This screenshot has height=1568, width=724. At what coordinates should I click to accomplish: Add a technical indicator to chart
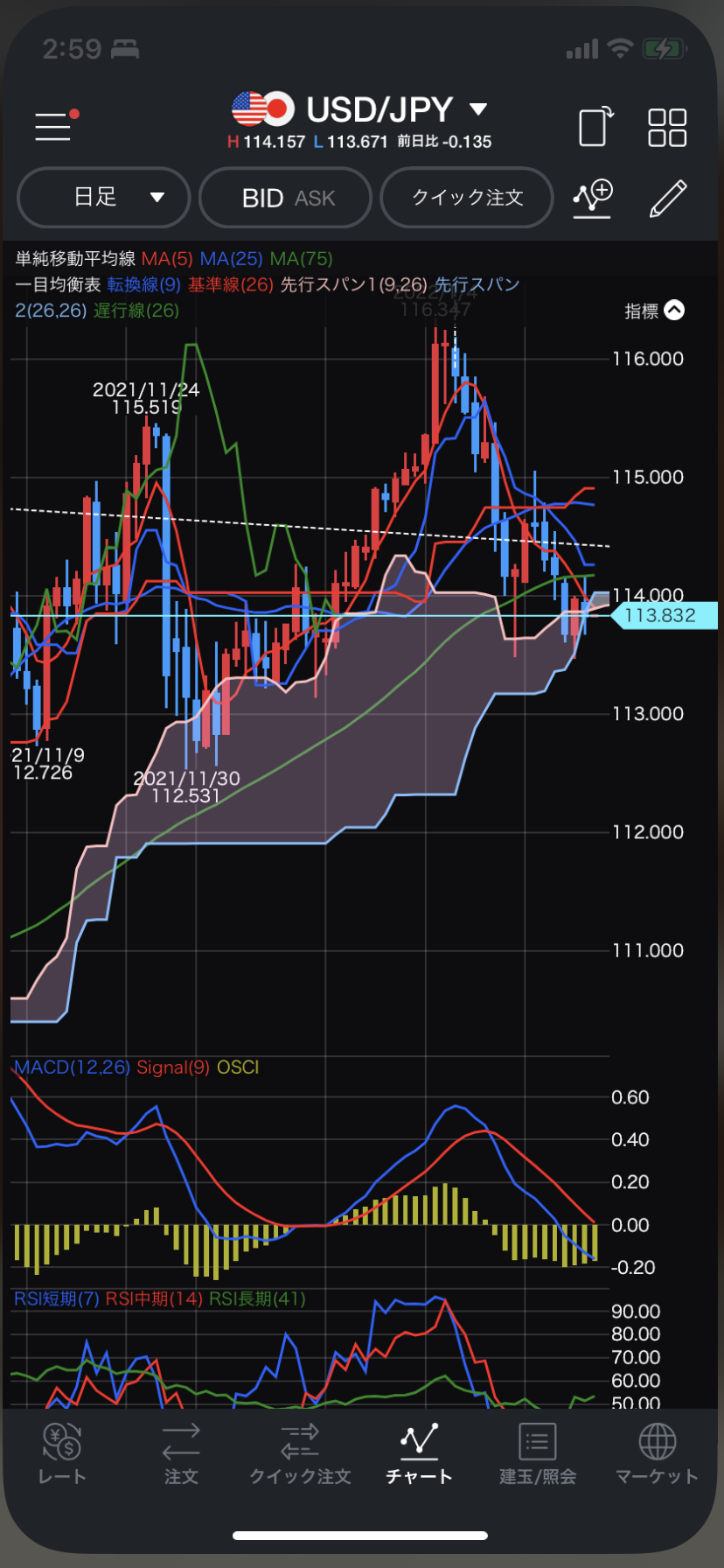[x=592, y=198]
